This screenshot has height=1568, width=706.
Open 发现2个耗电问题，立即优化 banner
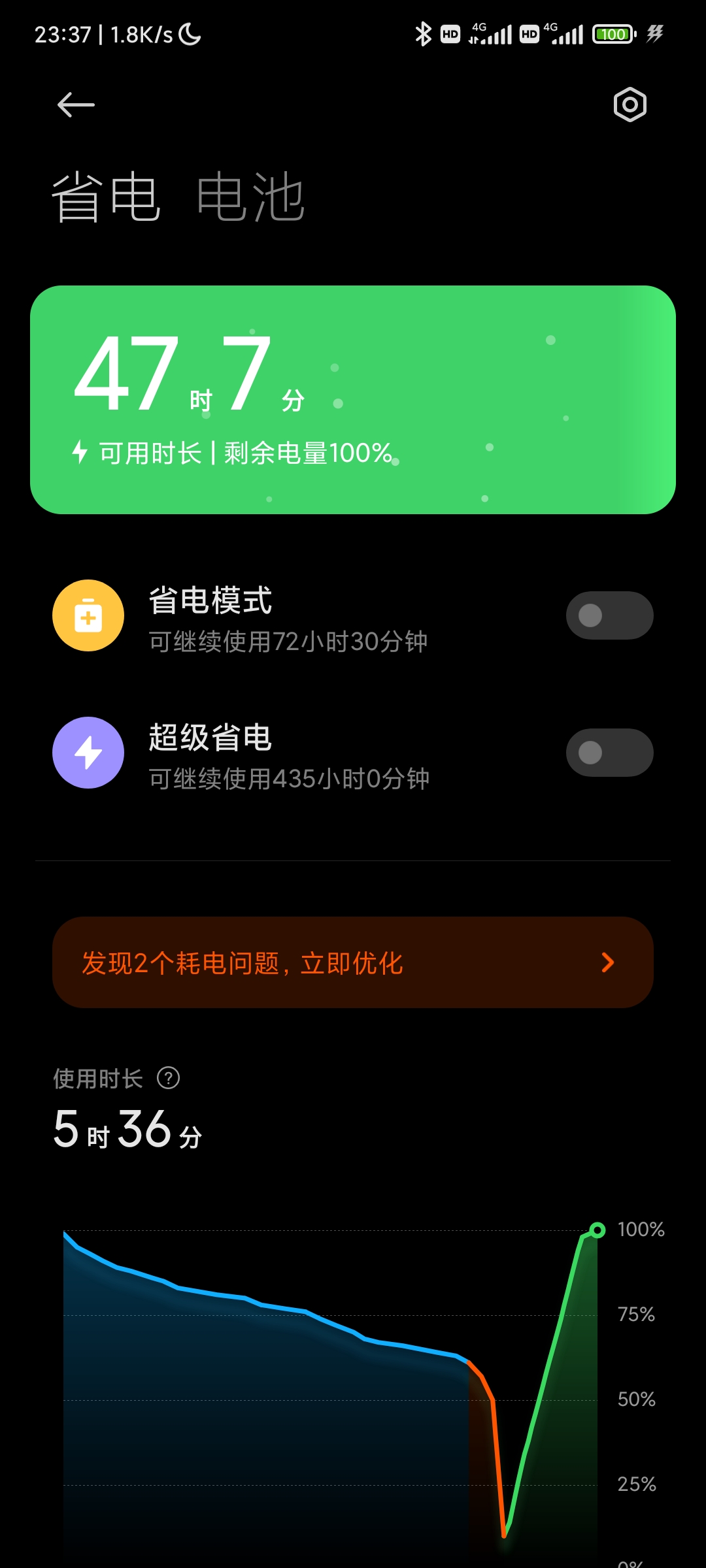pyautogui.click(x=353, y=962)
